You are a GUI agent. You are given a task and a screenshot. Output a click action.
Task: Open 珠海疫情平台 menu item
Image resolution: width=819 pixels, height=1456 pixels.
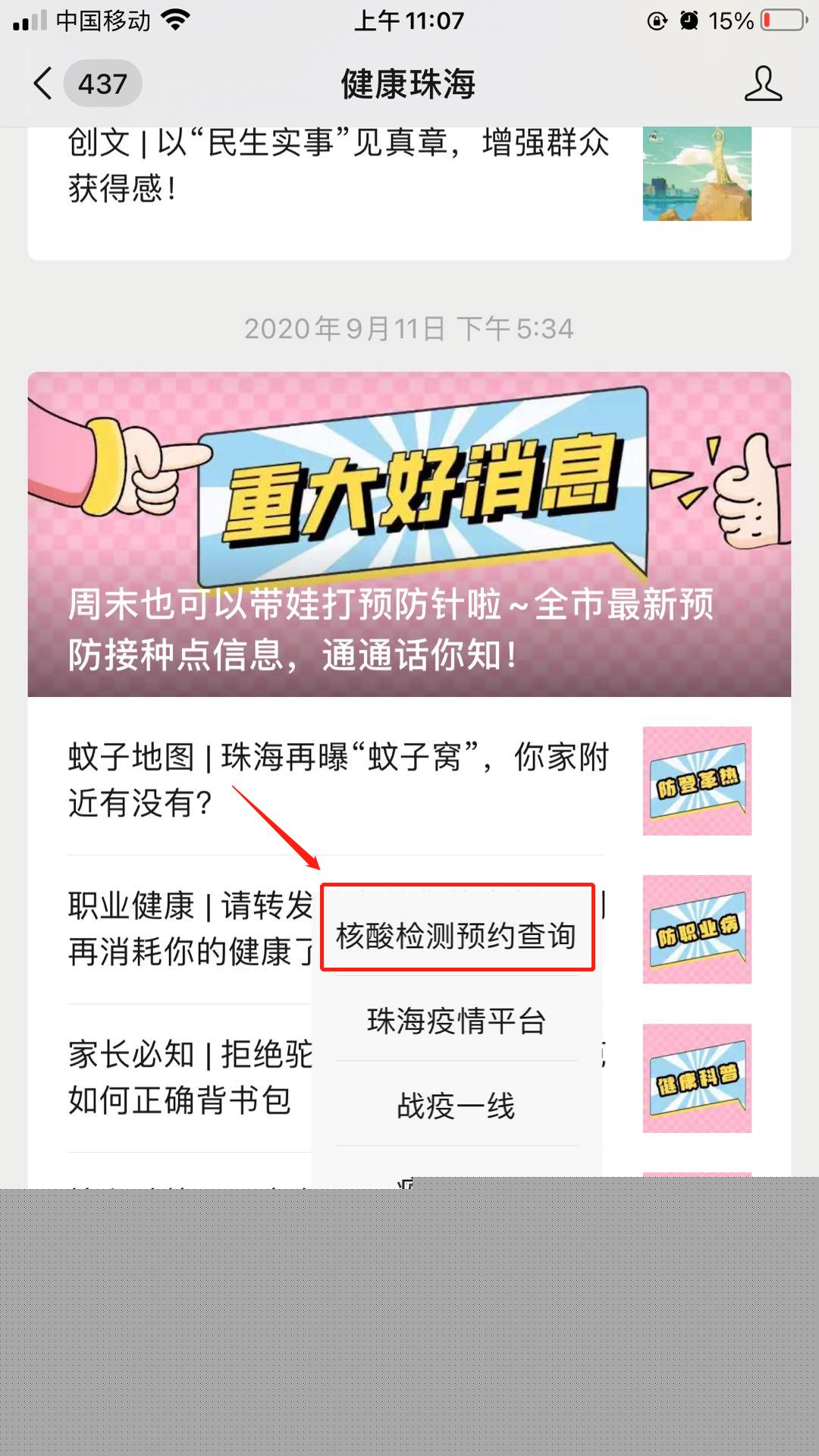coord(457,1020)
